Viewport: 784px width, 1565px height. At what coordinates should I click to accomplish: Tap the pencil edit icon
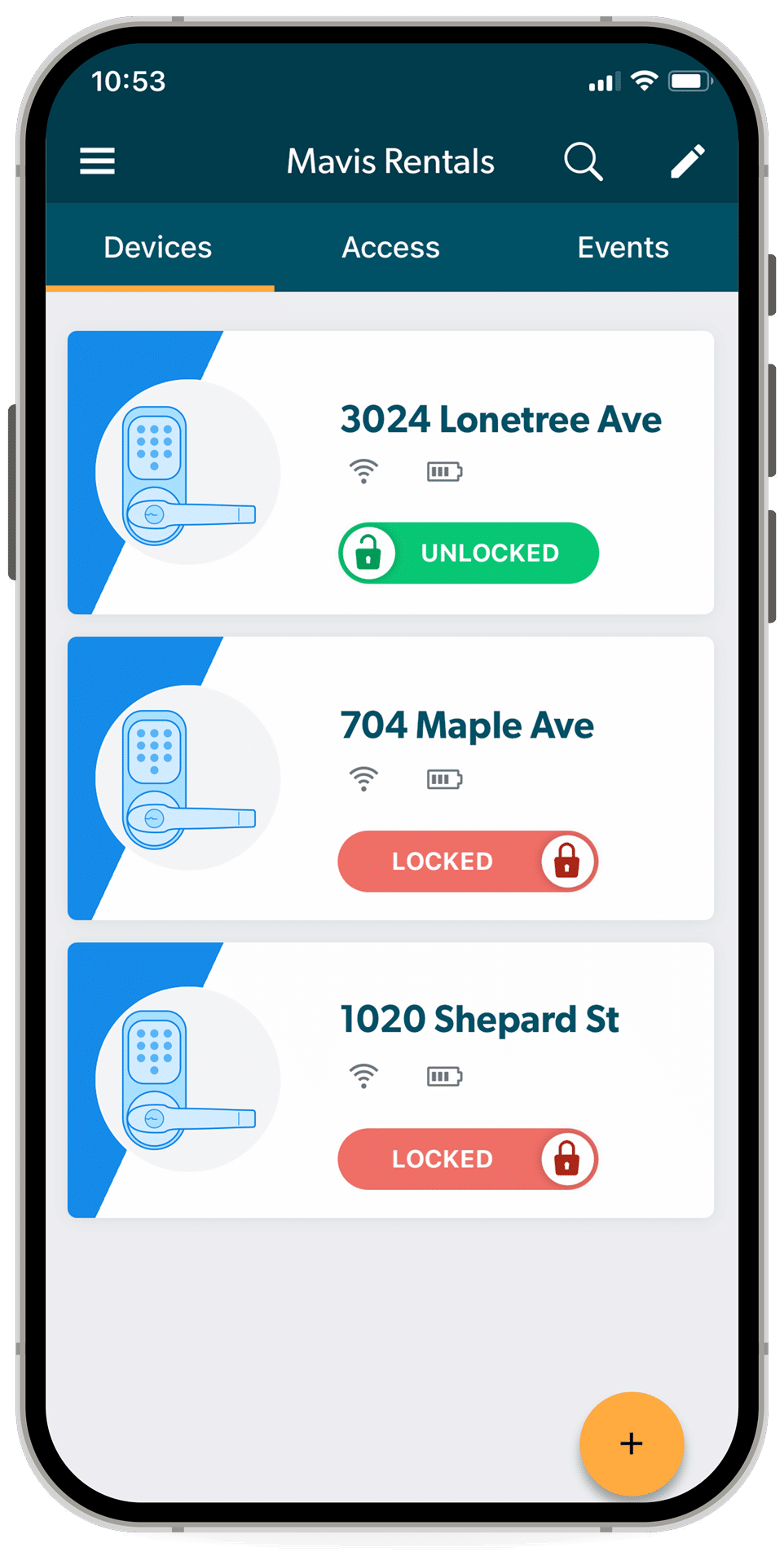click(x=687, y=161)
